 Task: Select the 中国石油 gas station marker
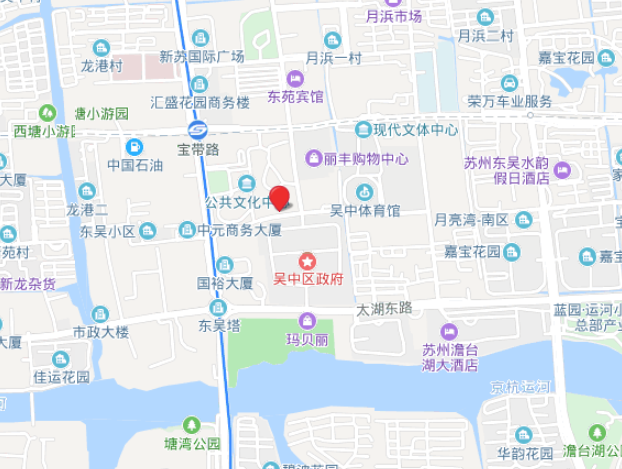point(134,147)
